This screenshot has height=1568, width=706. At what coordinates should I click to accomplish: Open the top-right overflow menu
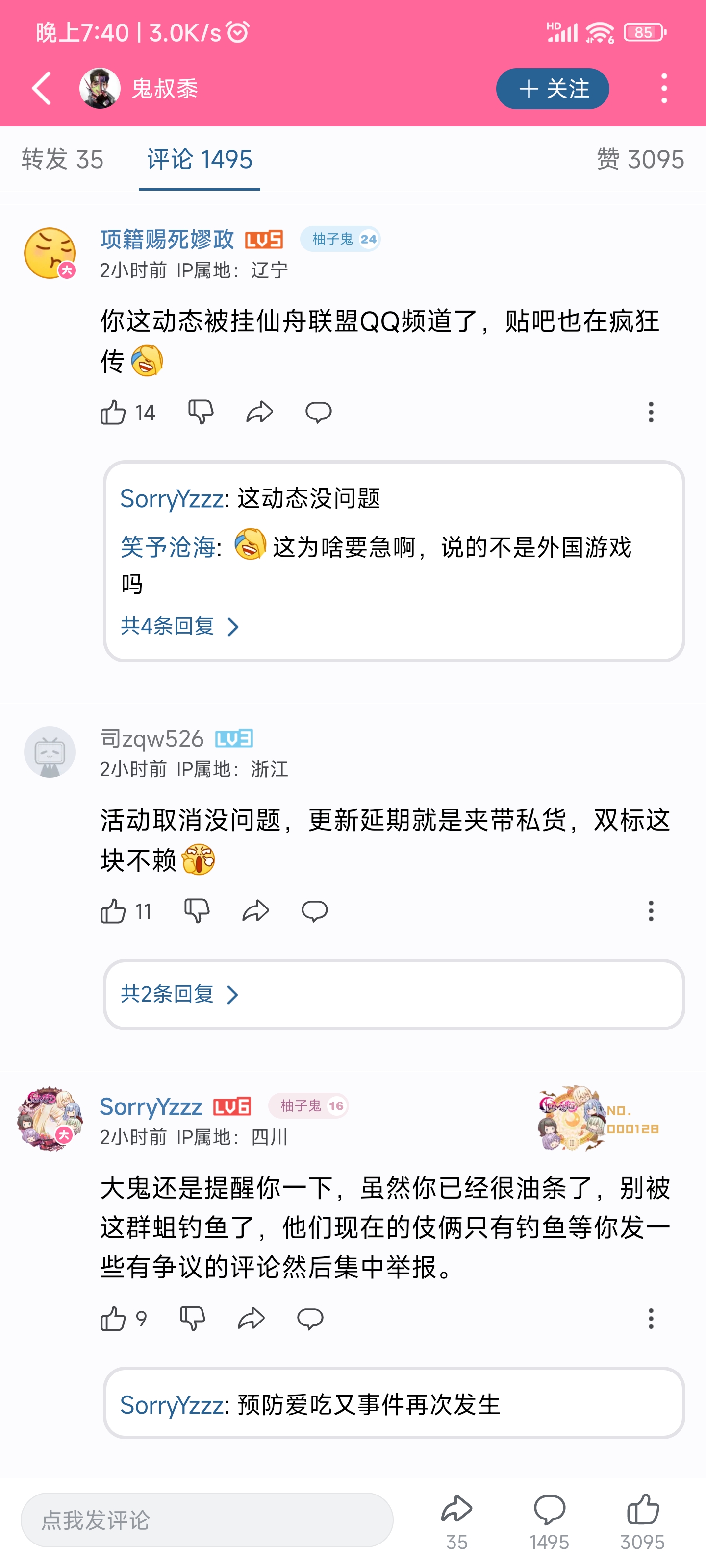pos(664,89)
